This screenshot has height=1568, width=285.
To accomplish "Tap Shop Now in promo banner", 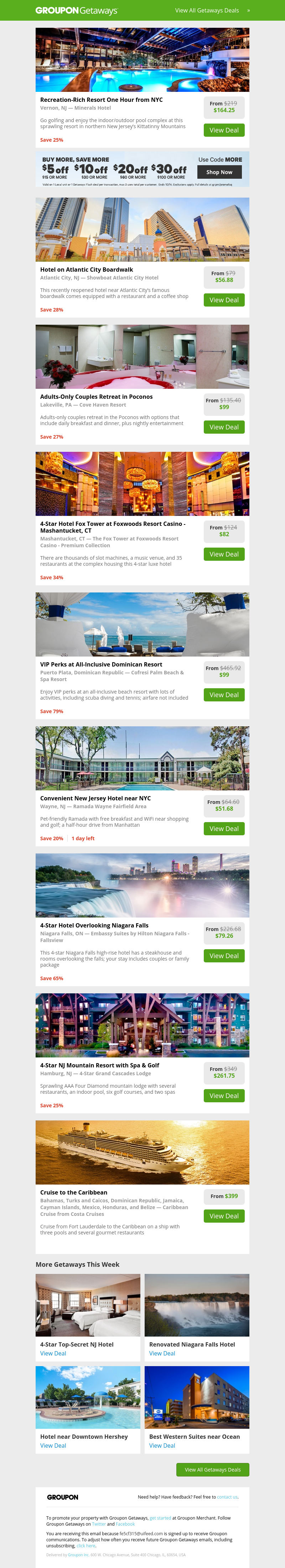I will (219, 172).
